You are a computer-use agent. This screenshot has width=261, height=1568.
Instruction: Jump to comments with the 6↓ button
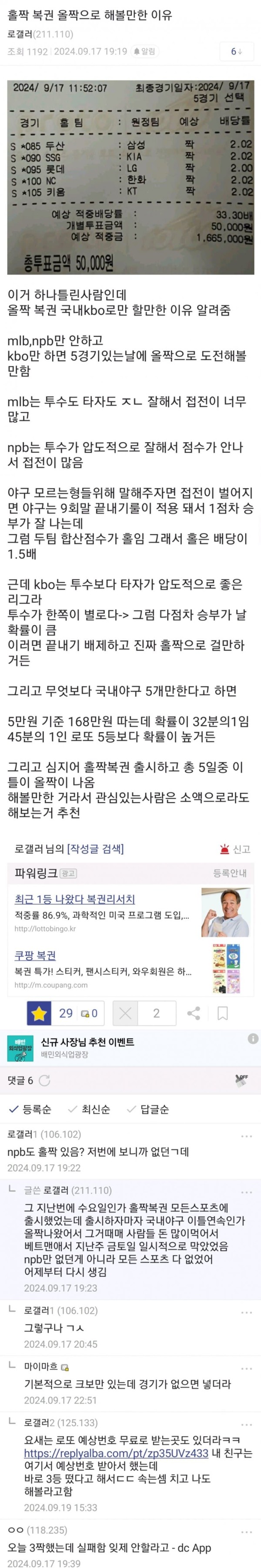coord(237,52)
